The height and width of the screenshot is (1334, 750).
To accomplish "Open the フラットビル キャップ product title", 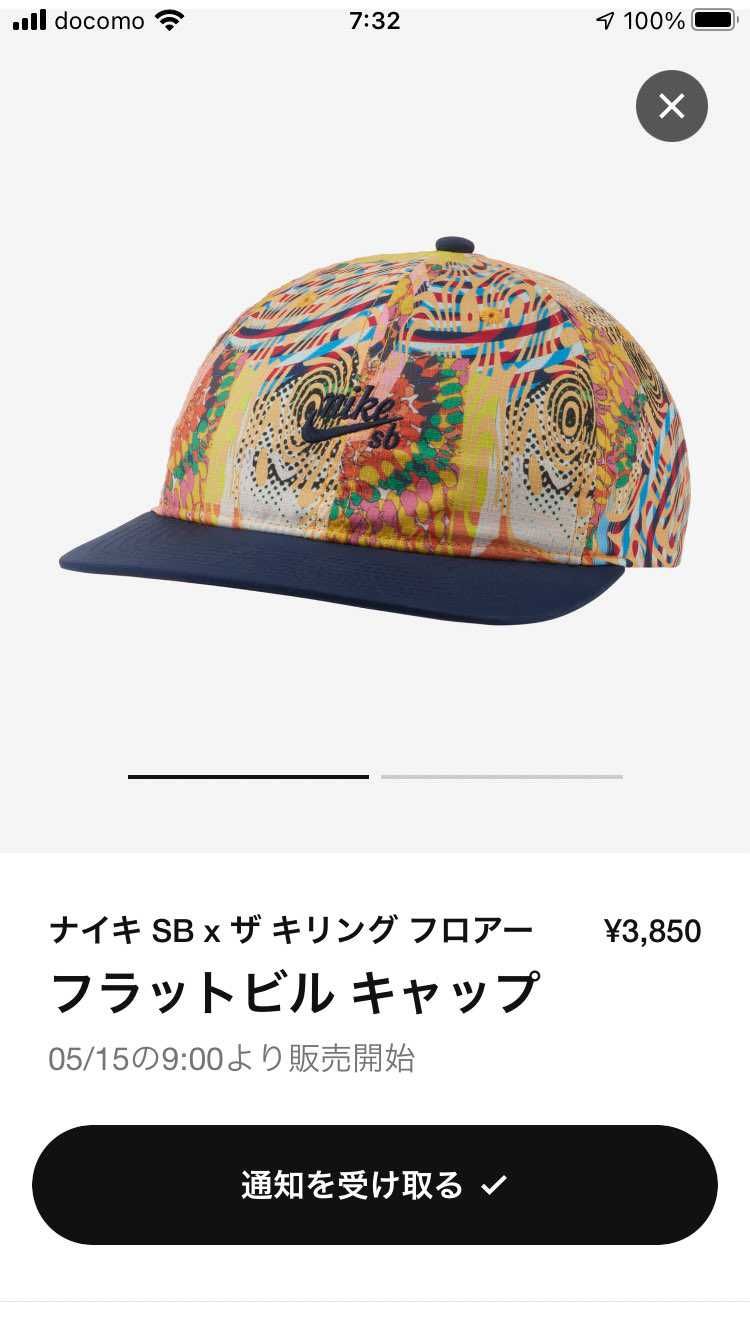I will (x=295, y=990).
